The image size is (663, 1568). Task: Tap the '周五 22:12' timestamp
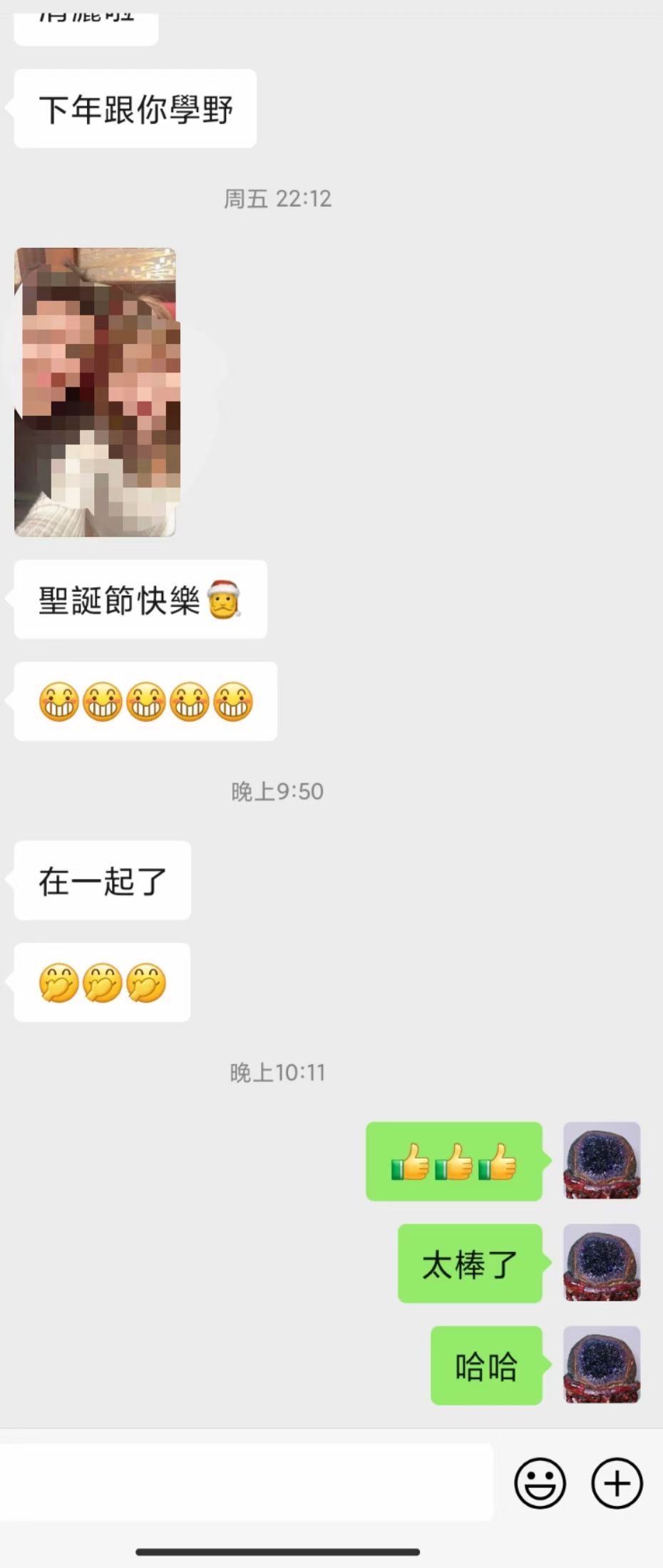(x=277, y=200)
